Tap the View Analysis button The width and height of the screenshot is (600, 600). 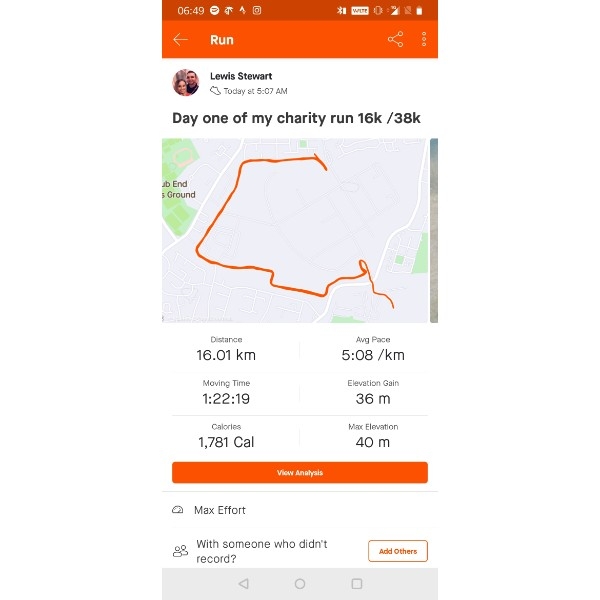coord(300,472)
